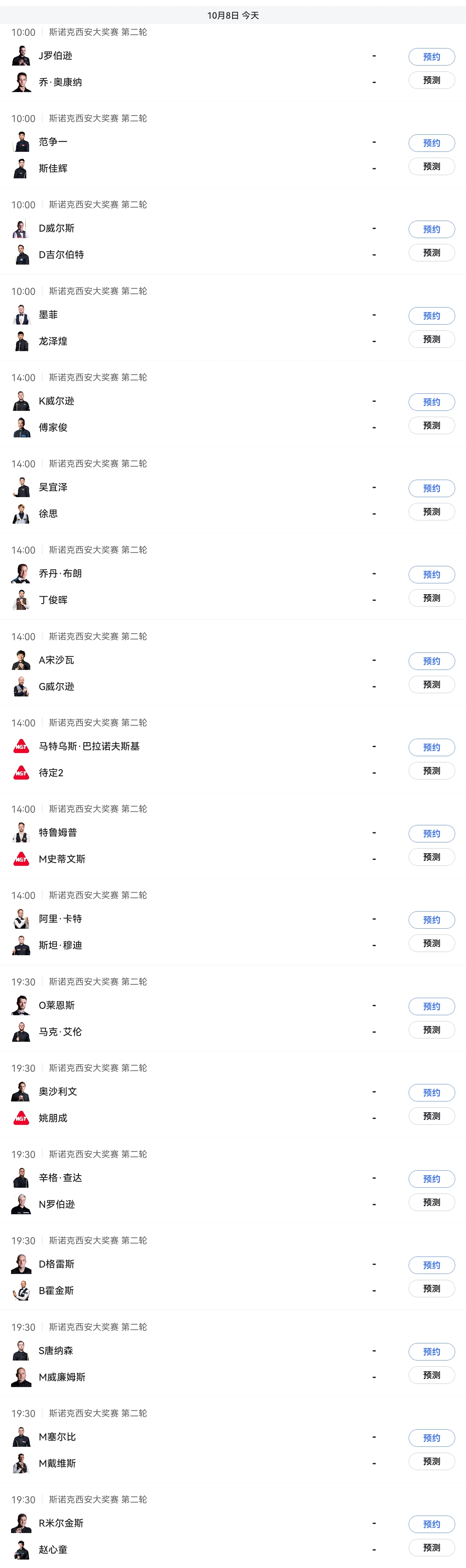Reserve the A宋沙瓦 vs G威尔逊 match

point(431,661)
